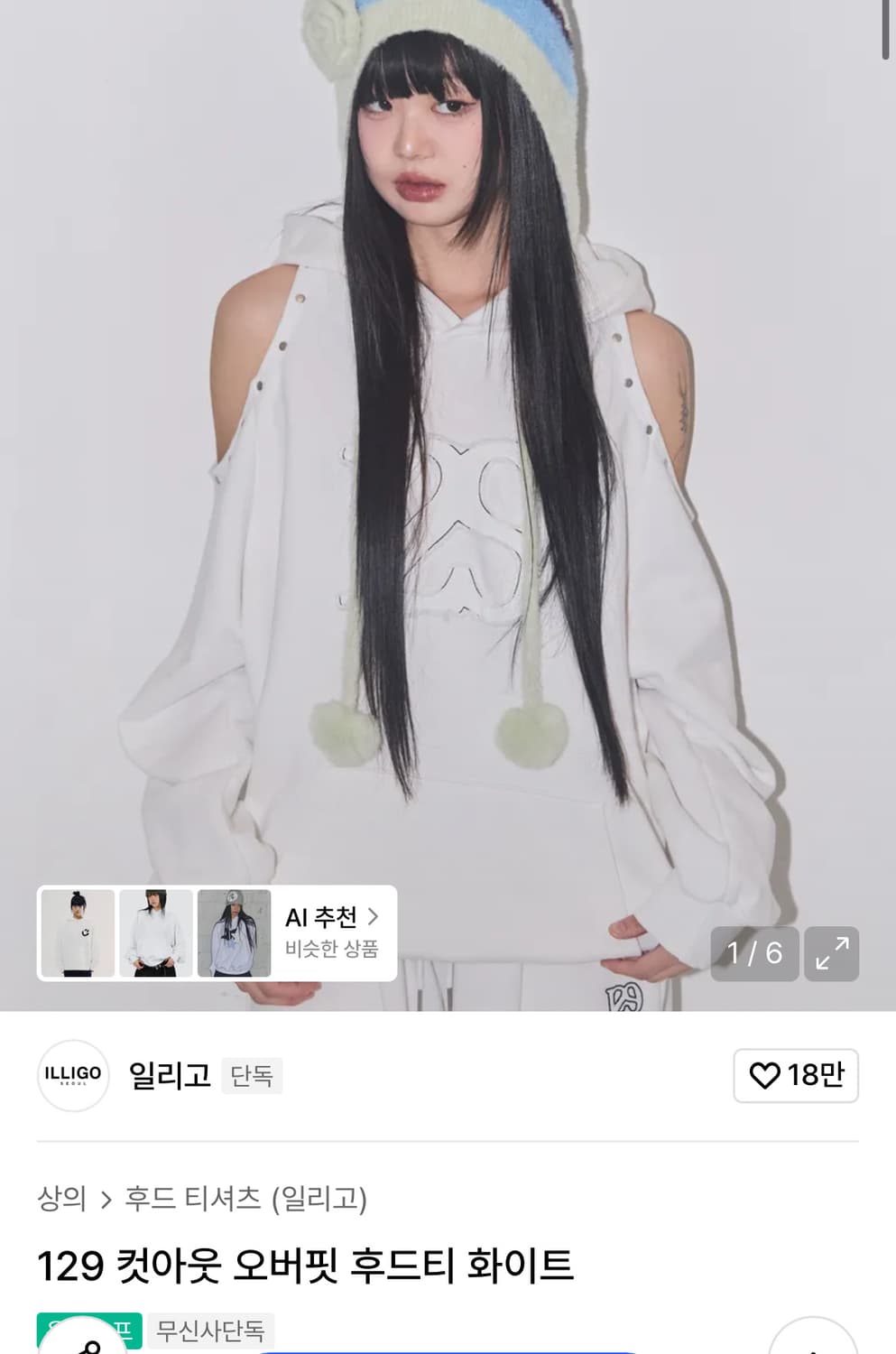Click the chevron between 상의 and 후드 티셔츠
896x1354 pixels.
tap(105, 1200)
